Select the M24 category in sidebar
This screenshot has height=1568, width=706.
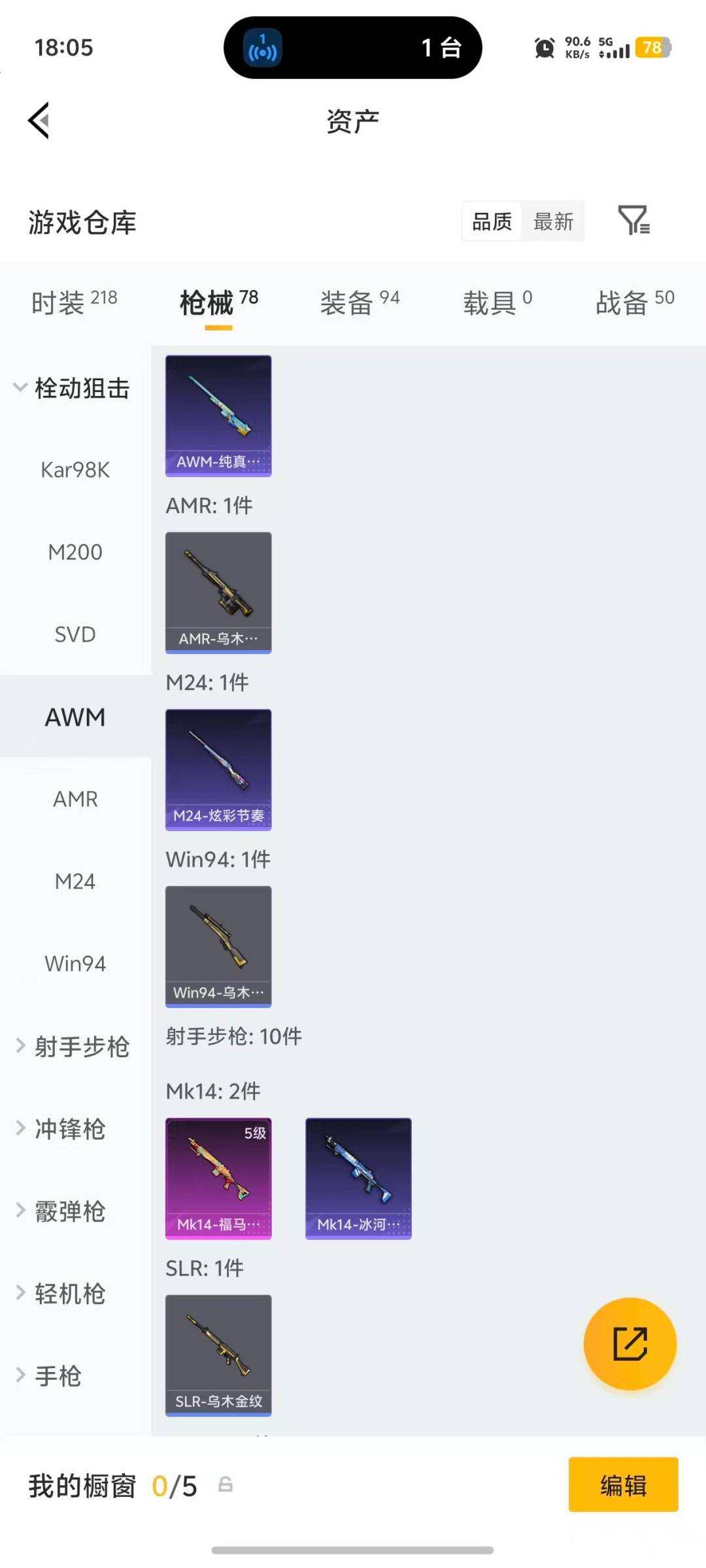[x=75, y=881]
